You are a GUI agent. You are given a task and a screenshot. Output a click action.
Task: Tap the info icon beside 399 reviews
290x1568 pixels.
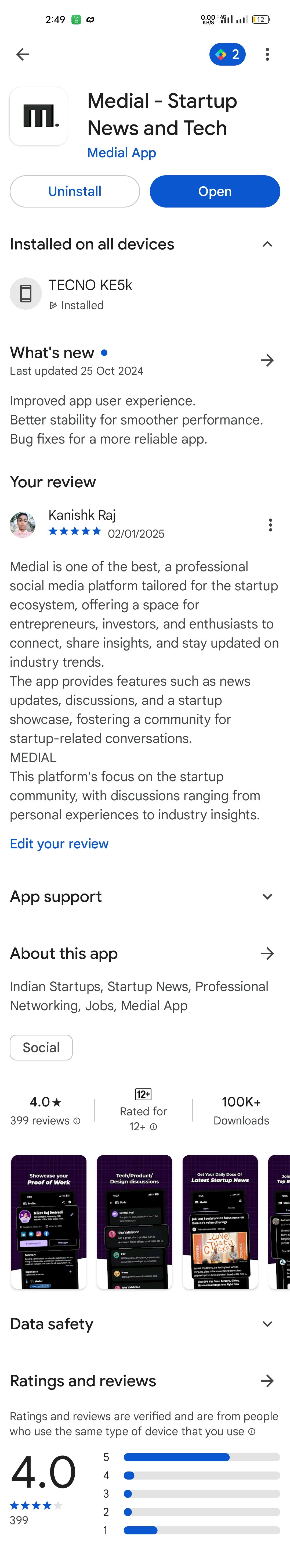coord(77,1121)
